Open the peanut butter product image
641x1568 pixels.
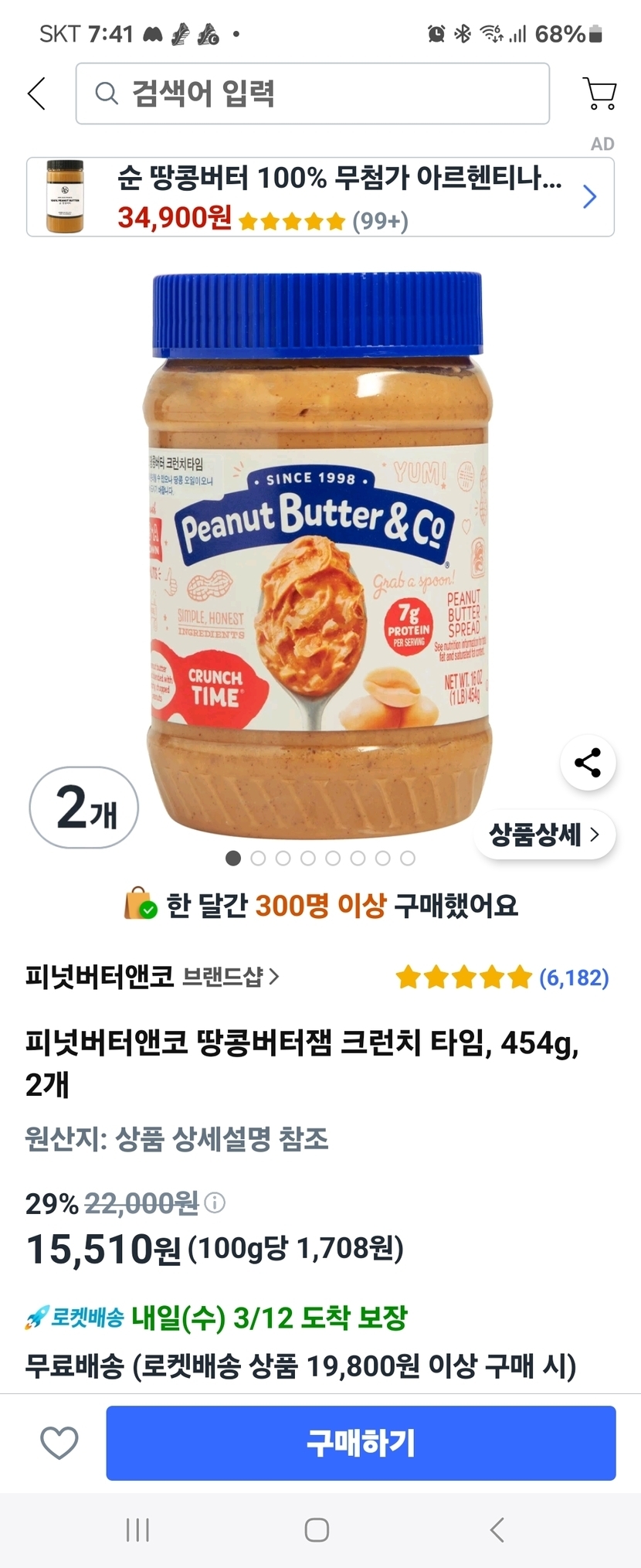click(318, 556)
